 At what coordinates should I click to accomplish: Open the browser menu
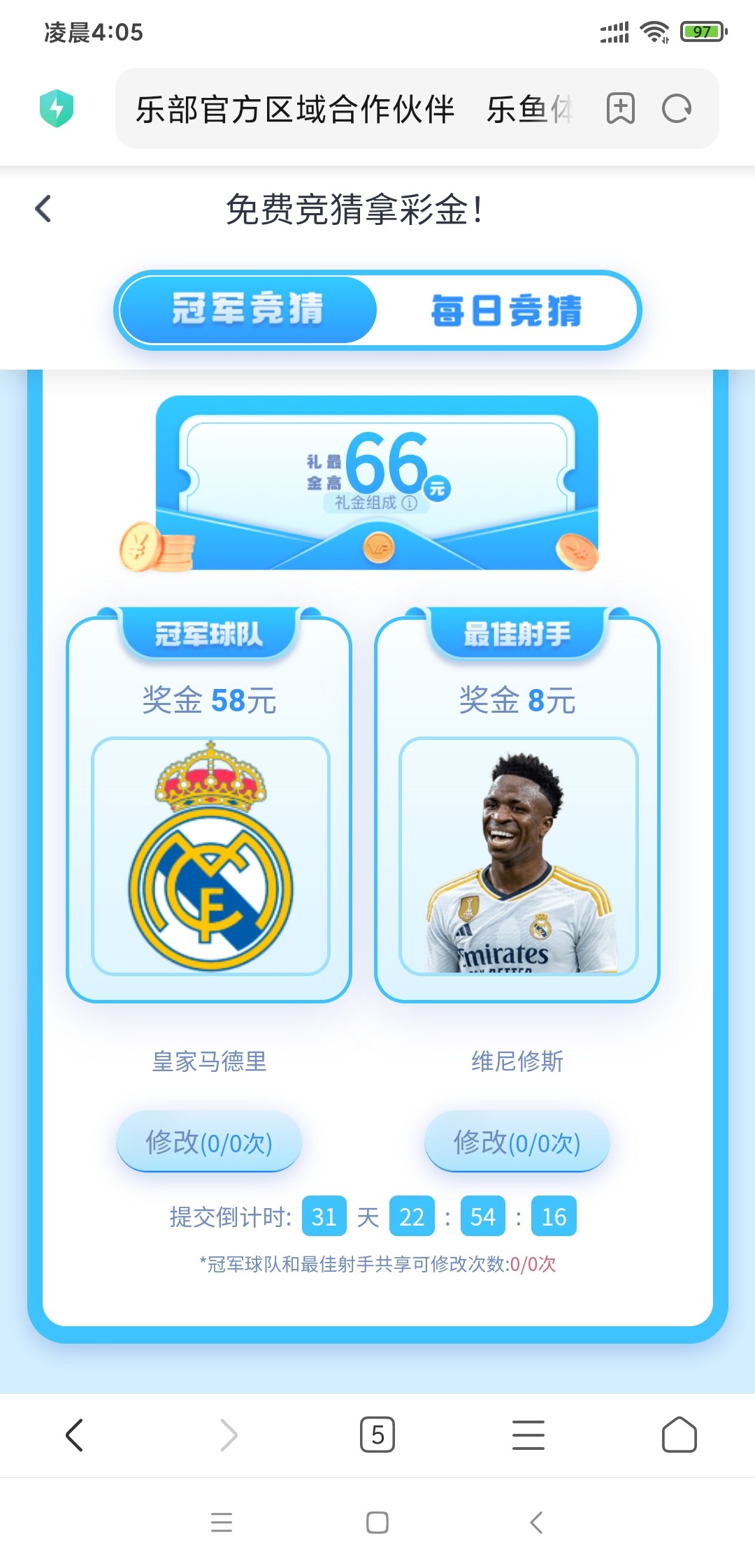coord(528,1435)
